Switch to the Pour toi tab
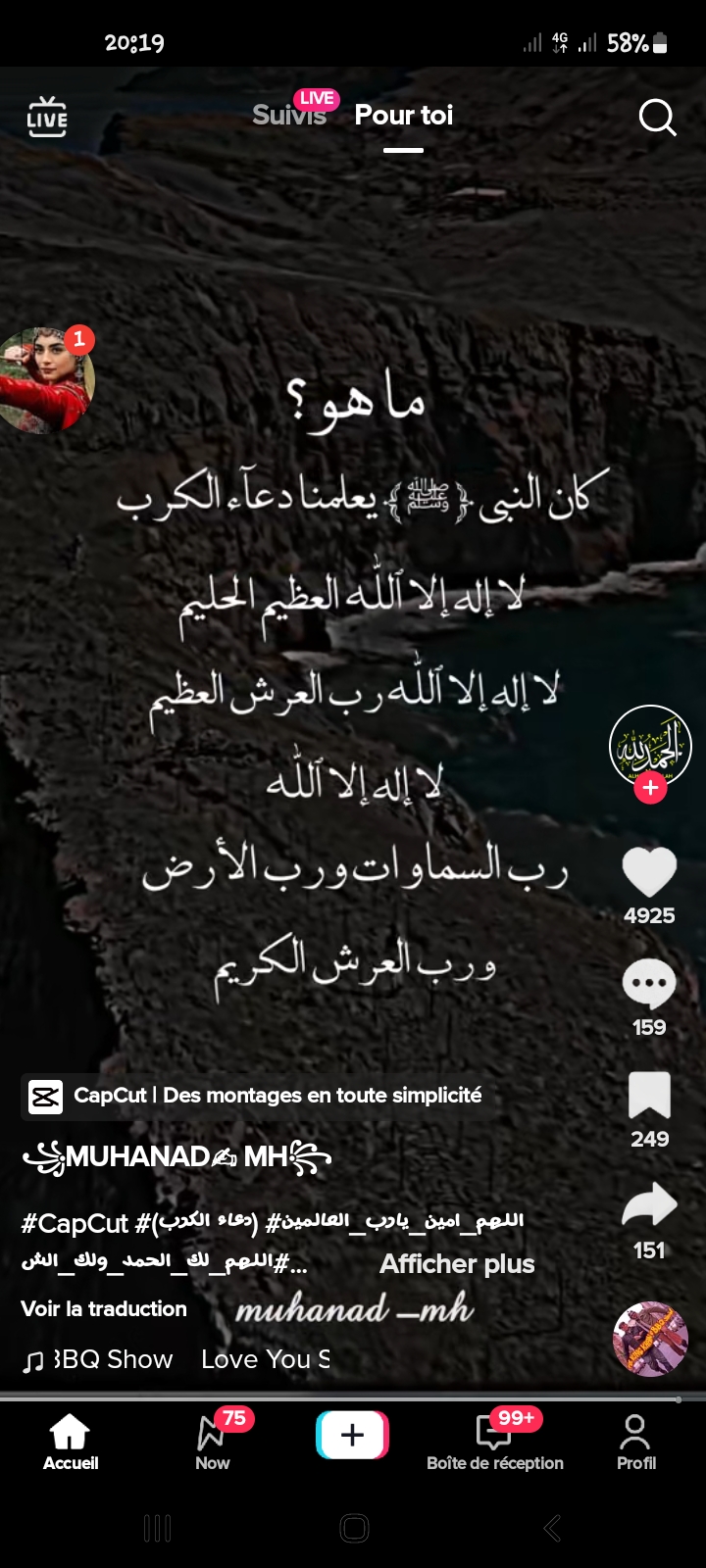 403,115
